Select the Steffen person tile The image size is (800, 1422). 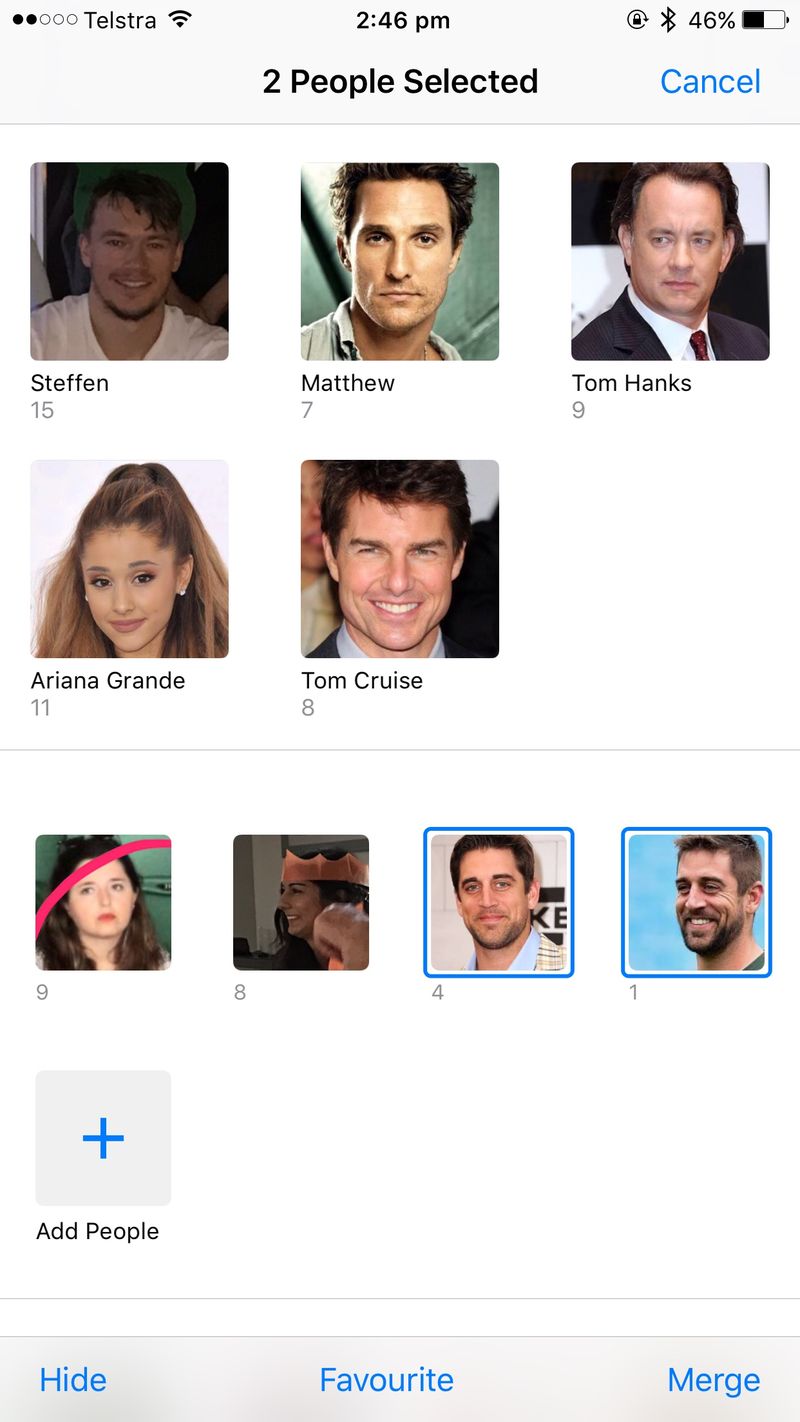click(x=129, y=261)
